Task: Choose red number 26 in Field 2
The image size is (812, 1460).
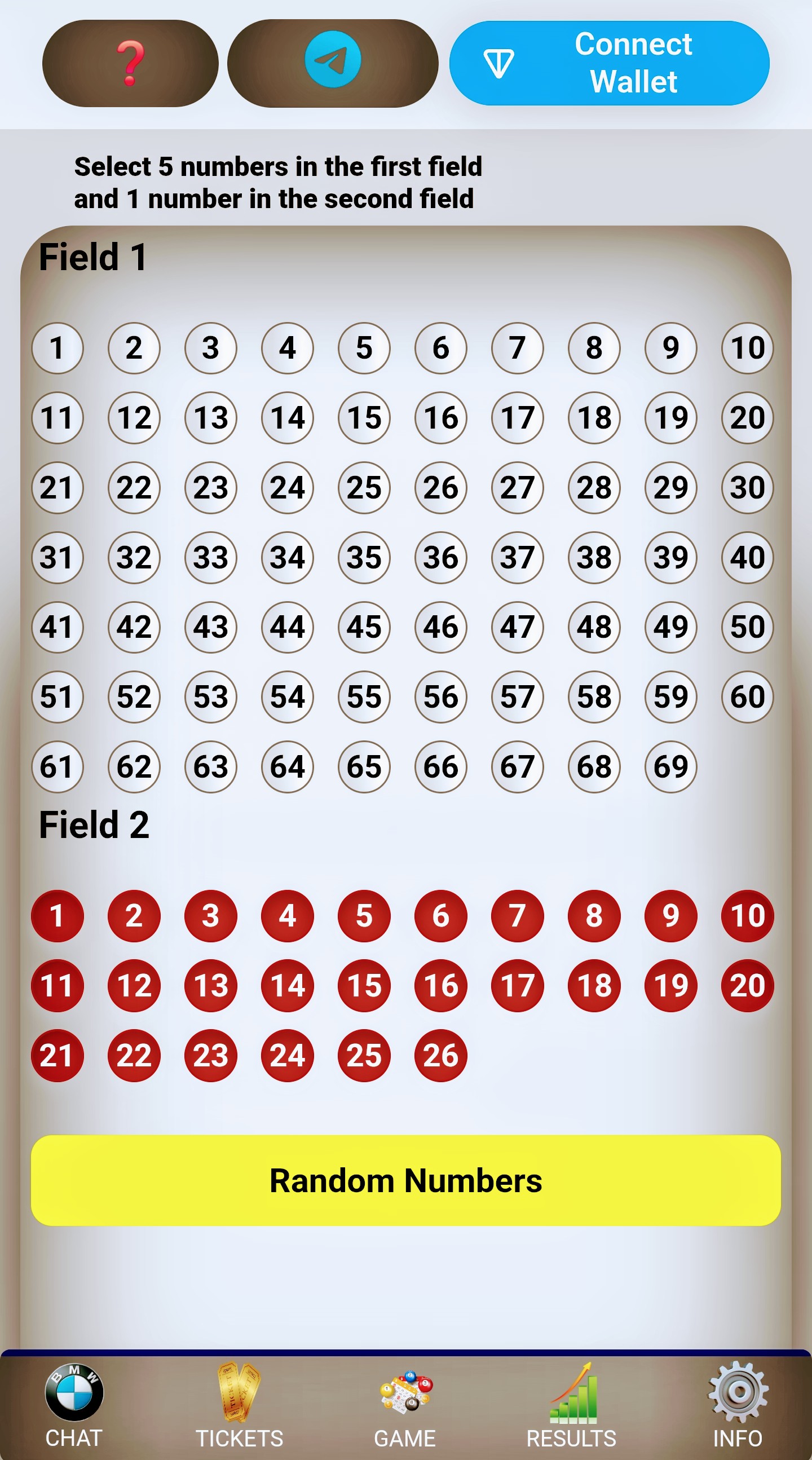Action: click(440, 1055)
